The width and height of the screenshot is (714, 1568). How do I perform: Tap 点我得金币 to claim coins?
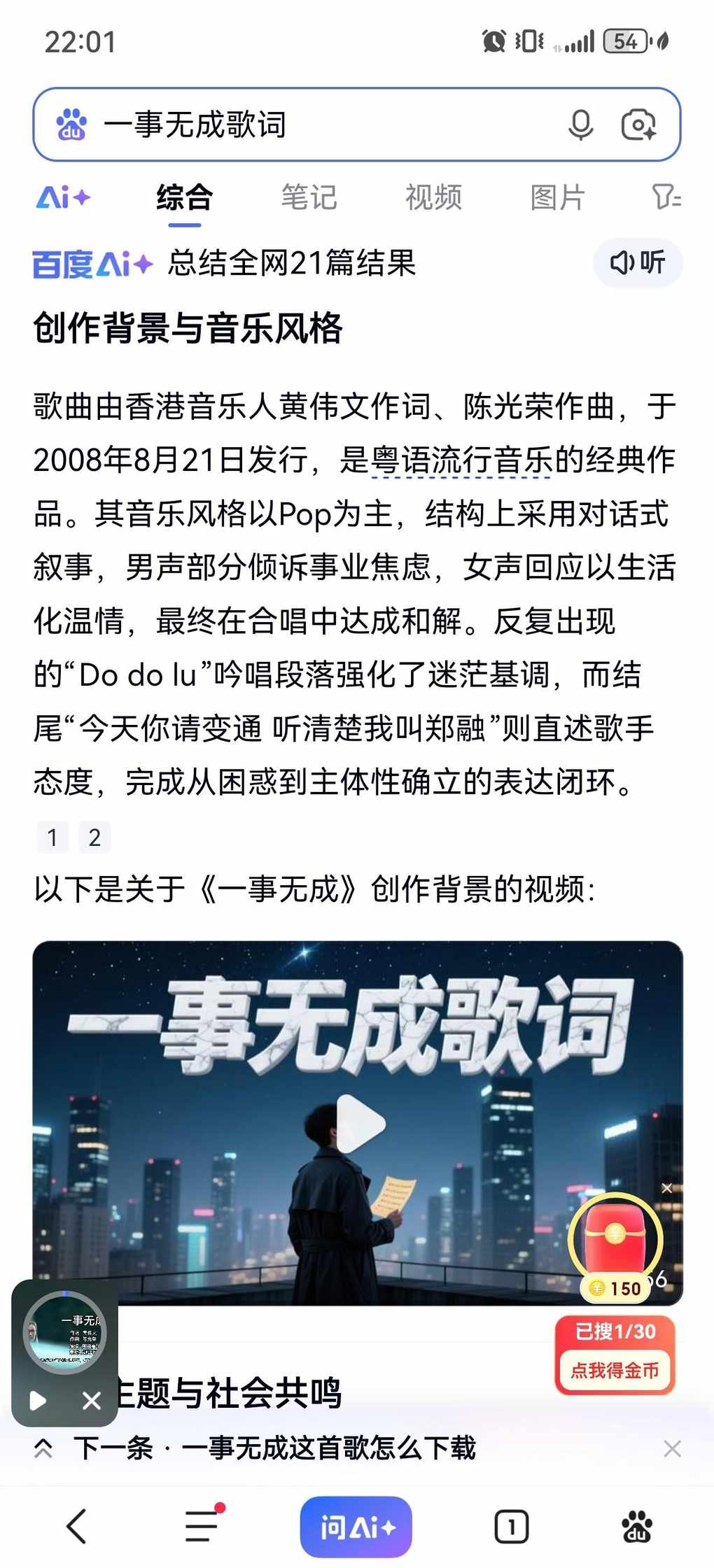(615, 1370)
